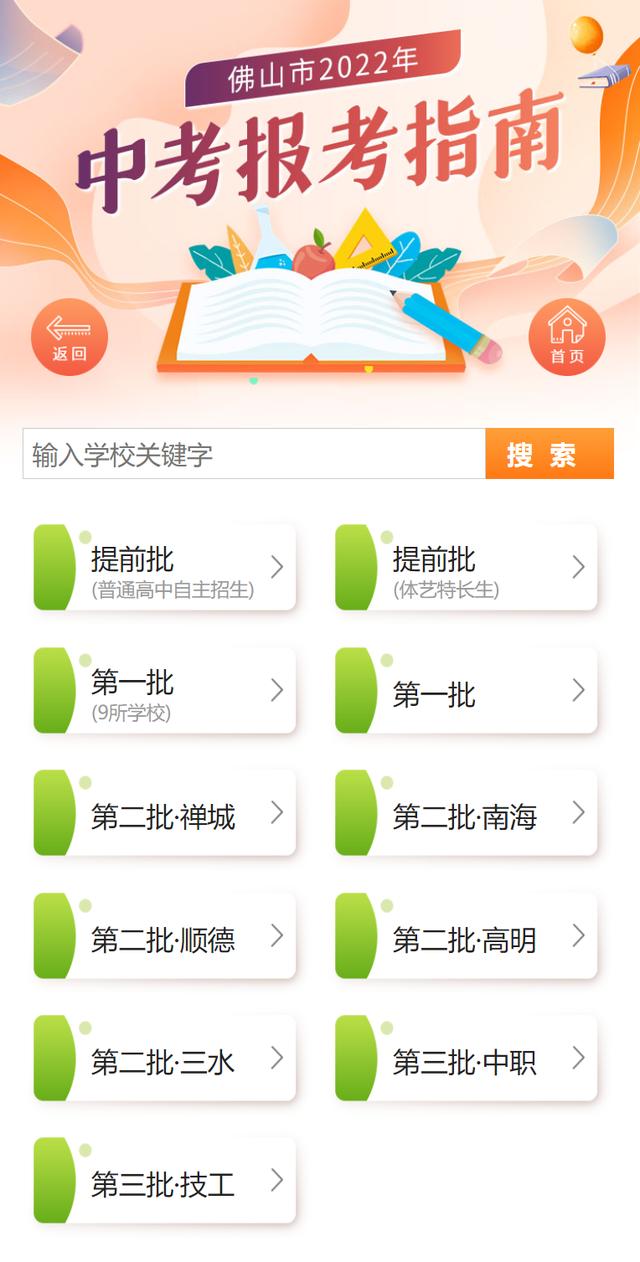The image size is (640, 1262).
Task: Open 第三批·技工
Action: pyautogui.click(x=165, y=1182)
